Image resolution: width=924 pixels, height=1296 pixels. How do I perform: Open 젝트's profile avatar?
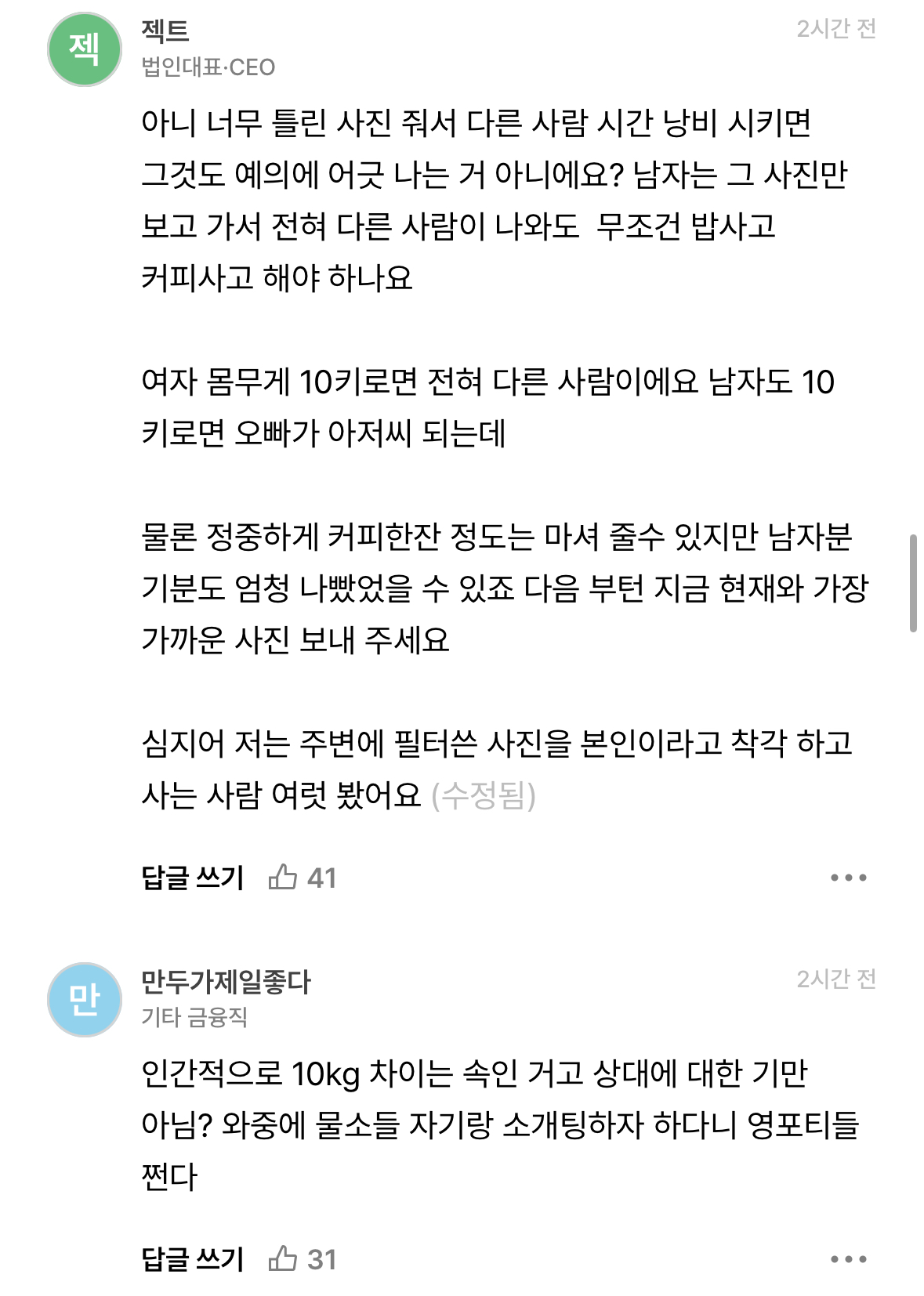tap(85, 49)
